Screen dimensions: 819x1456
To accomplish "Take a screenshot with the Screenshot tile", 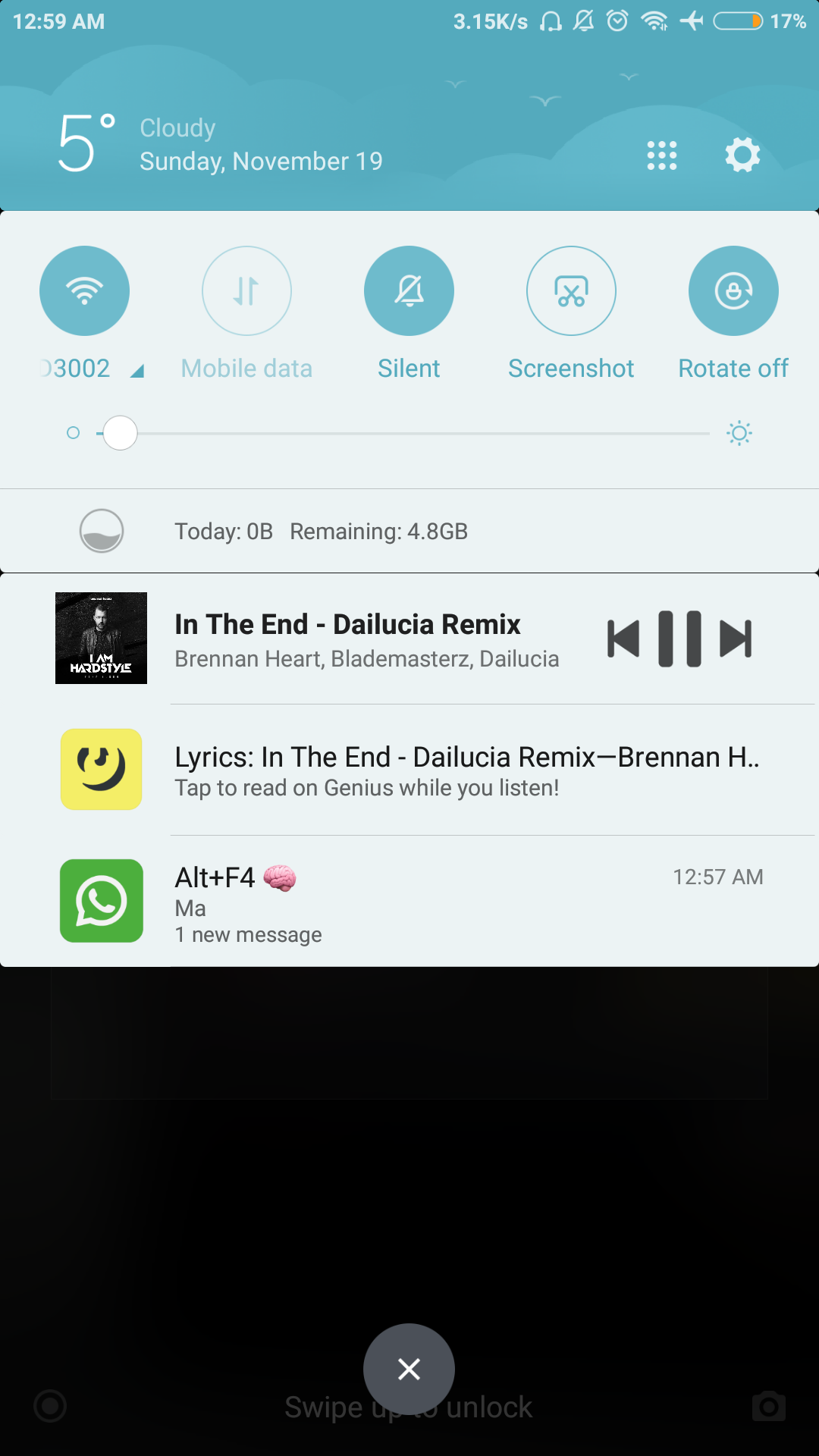I will (x=571, y=290).
